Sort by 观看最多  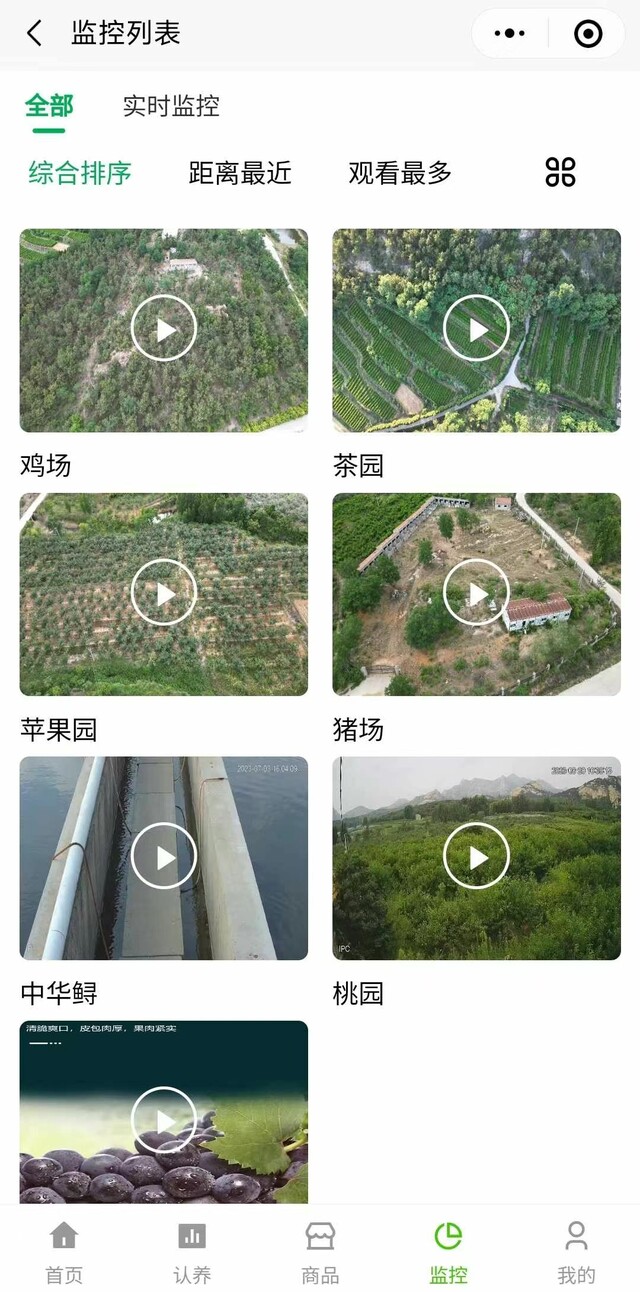(x=400, y=173)
